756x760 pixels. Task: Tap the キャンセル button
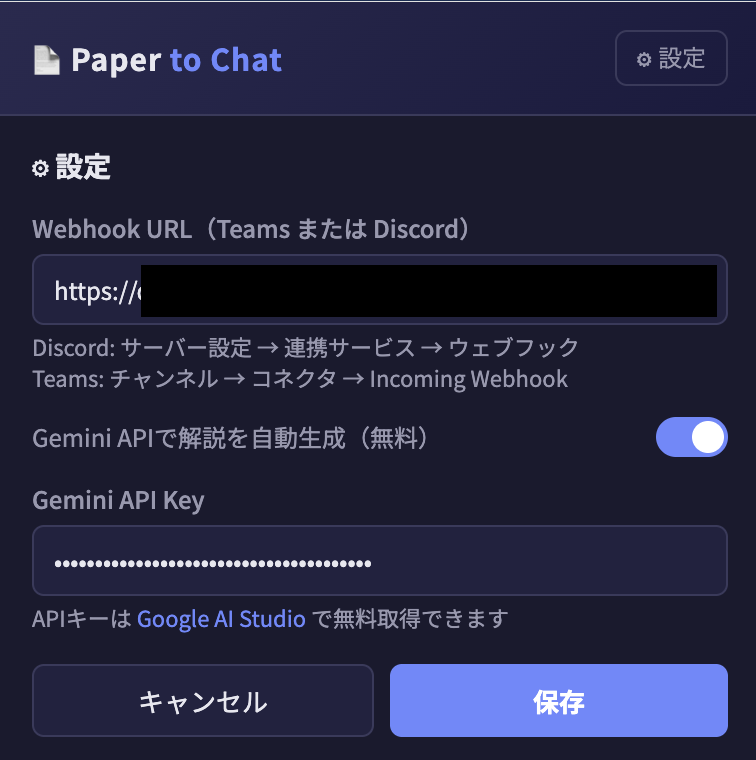[x=203, y=701]
